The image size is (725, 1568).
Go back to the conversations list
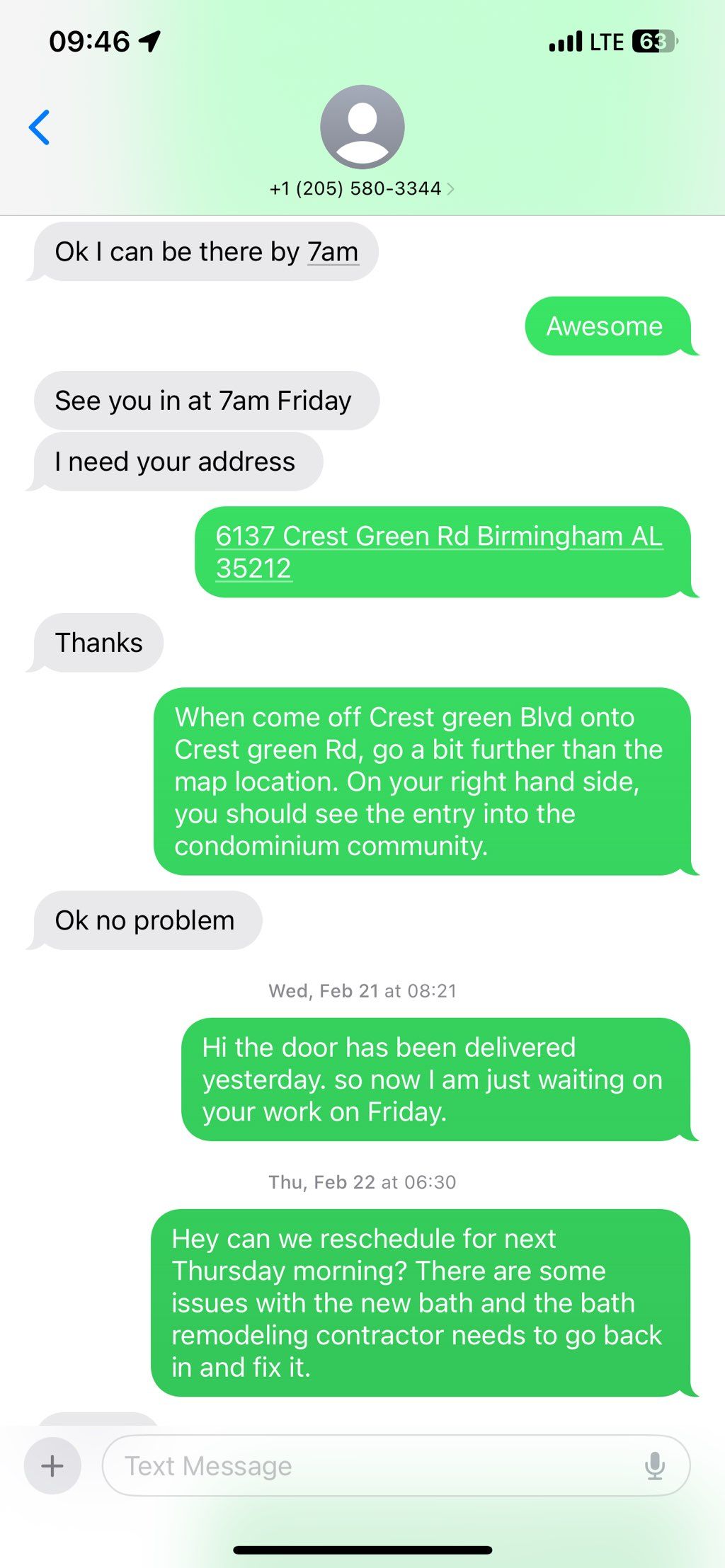39,127
